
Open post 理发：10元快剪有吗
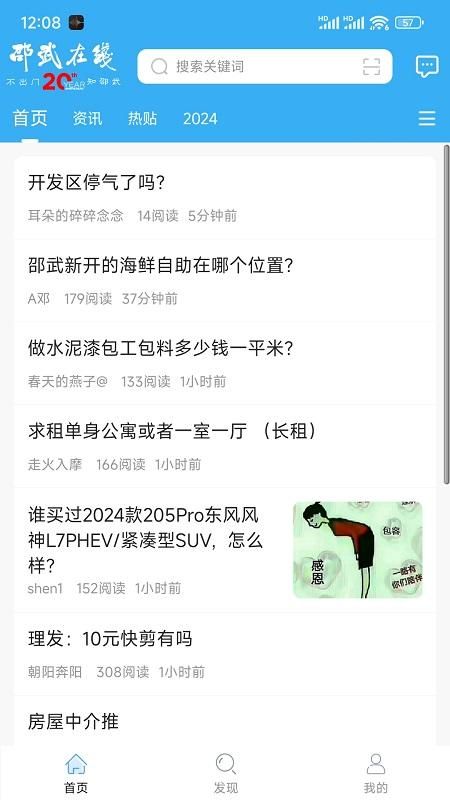click(224, 654)
